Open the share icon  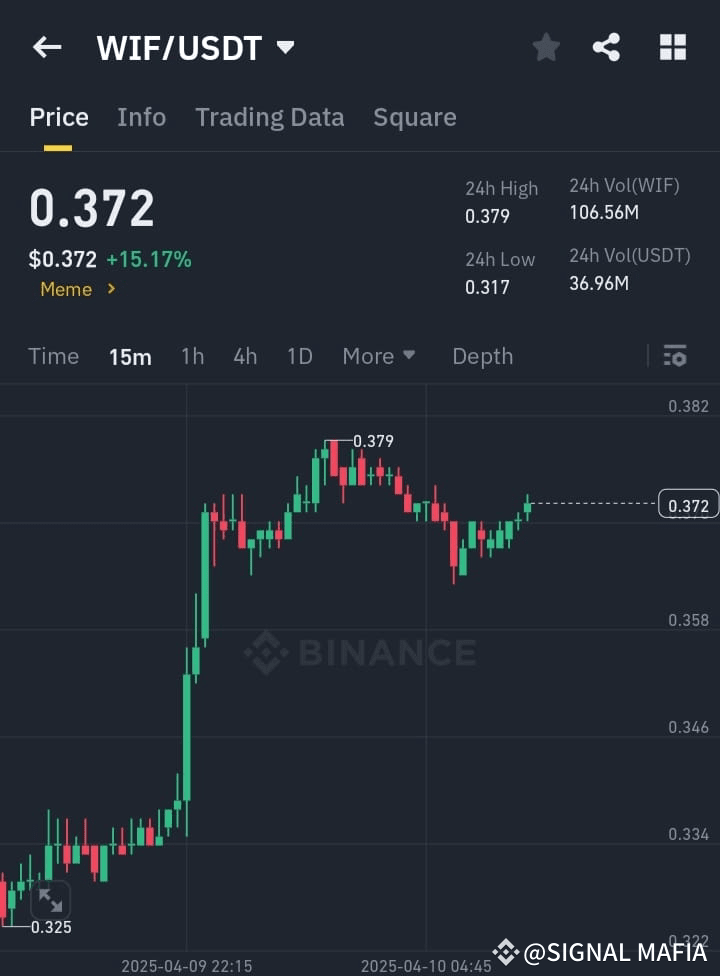point(606,46)
